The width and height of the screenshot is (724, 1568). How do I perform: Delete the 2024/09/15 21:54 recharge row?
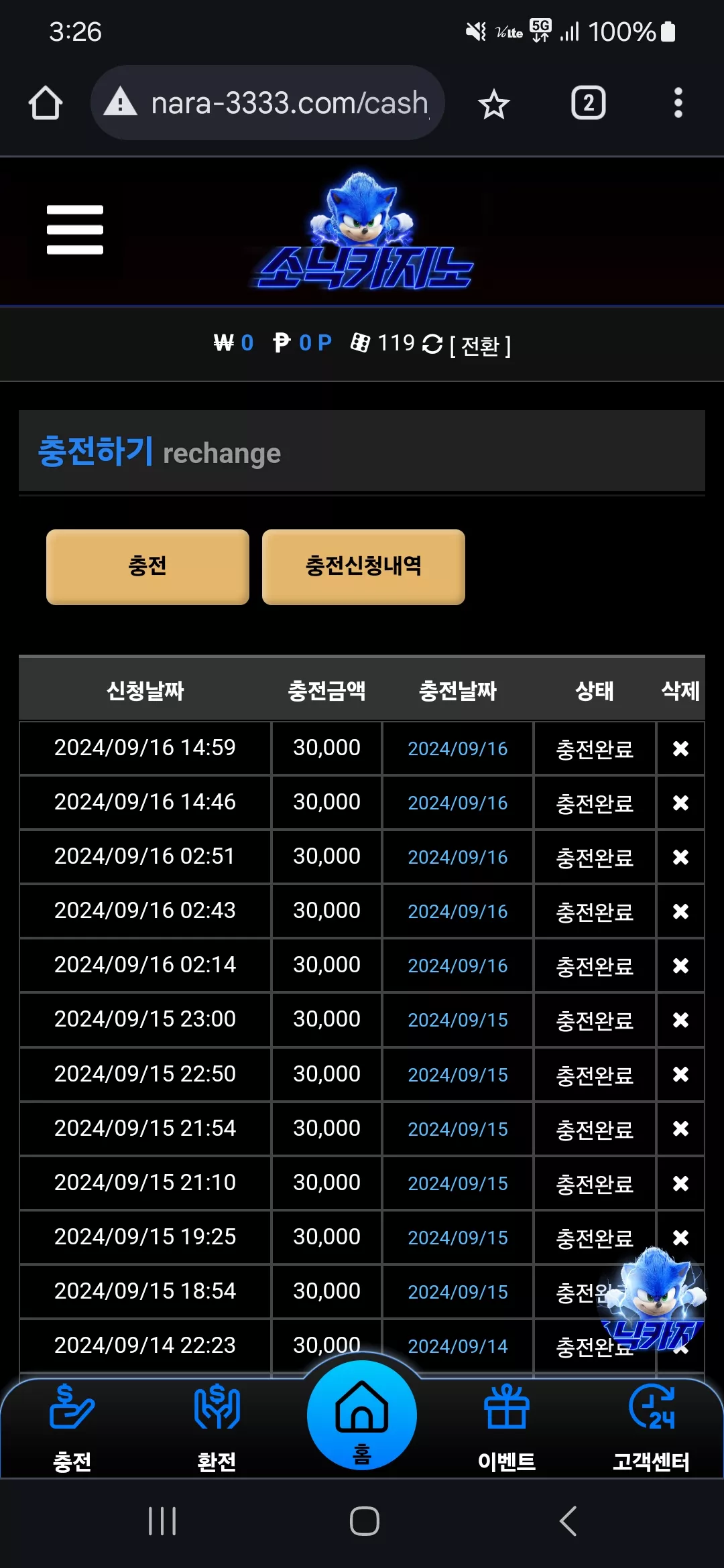(x=680, y=1129)
